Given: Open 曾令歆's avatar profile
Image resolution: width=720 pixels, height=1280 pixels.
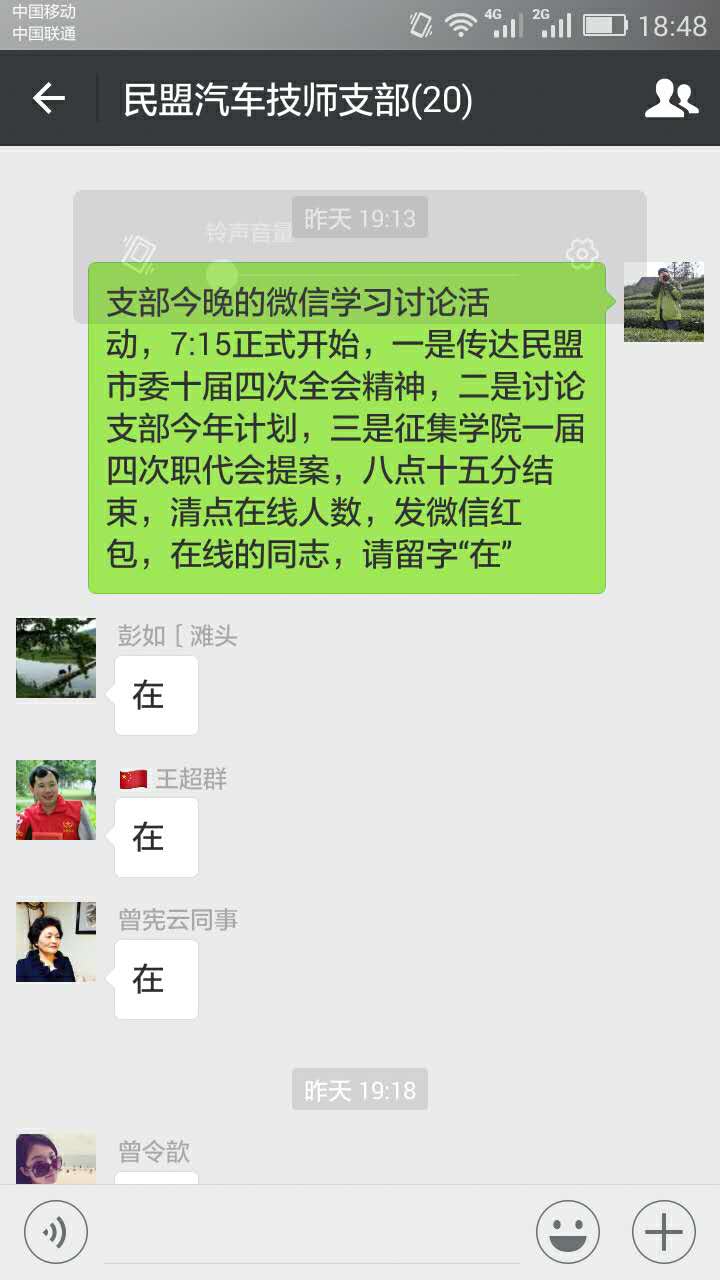Looking at the screenshot, I should [x=56, y=1160].
